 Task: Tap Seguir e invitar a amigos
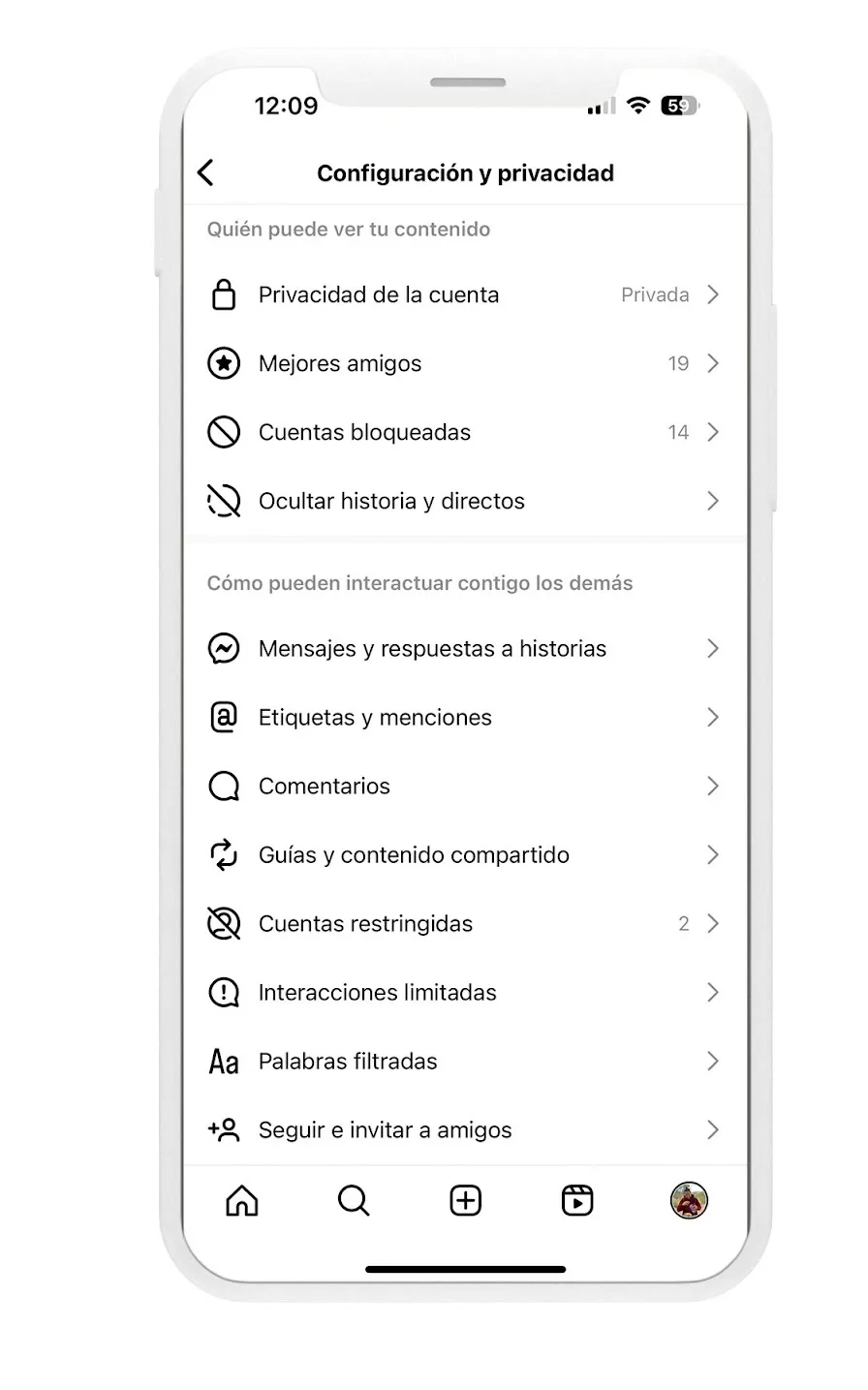[465, 1129]
